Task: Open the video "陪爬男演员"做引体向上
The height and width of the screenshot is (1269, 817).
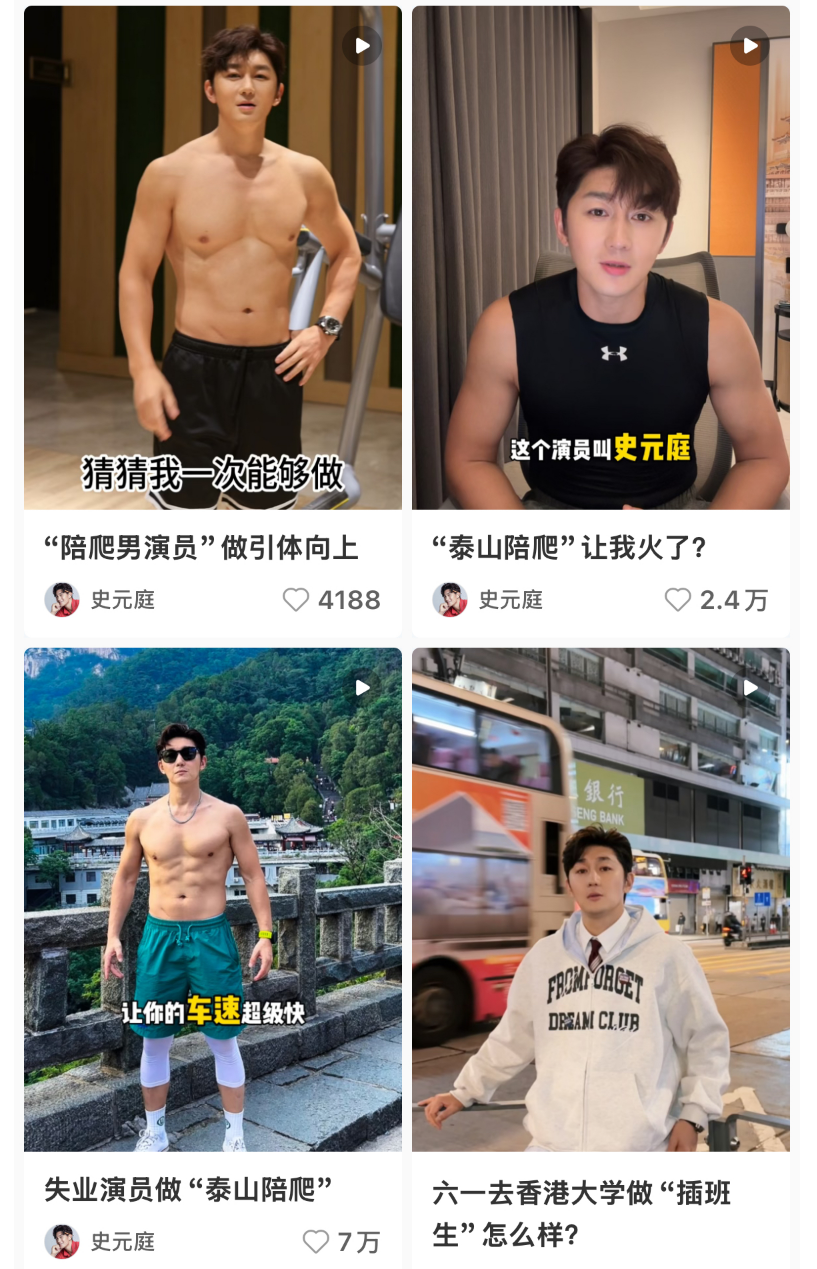Action: tap(212, 258)
